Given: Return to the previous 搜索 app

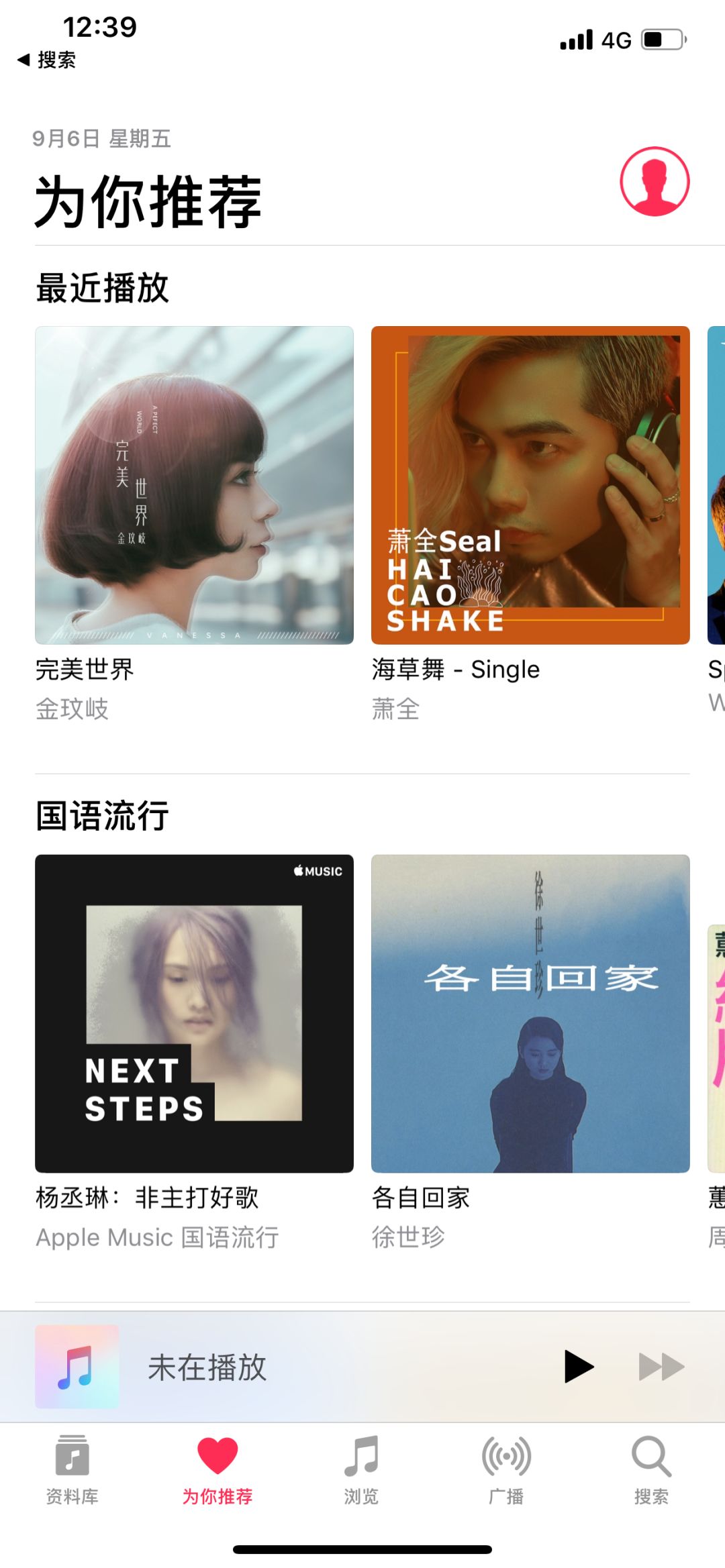Looking at the screenshot, I should click(x=47, y=60).
